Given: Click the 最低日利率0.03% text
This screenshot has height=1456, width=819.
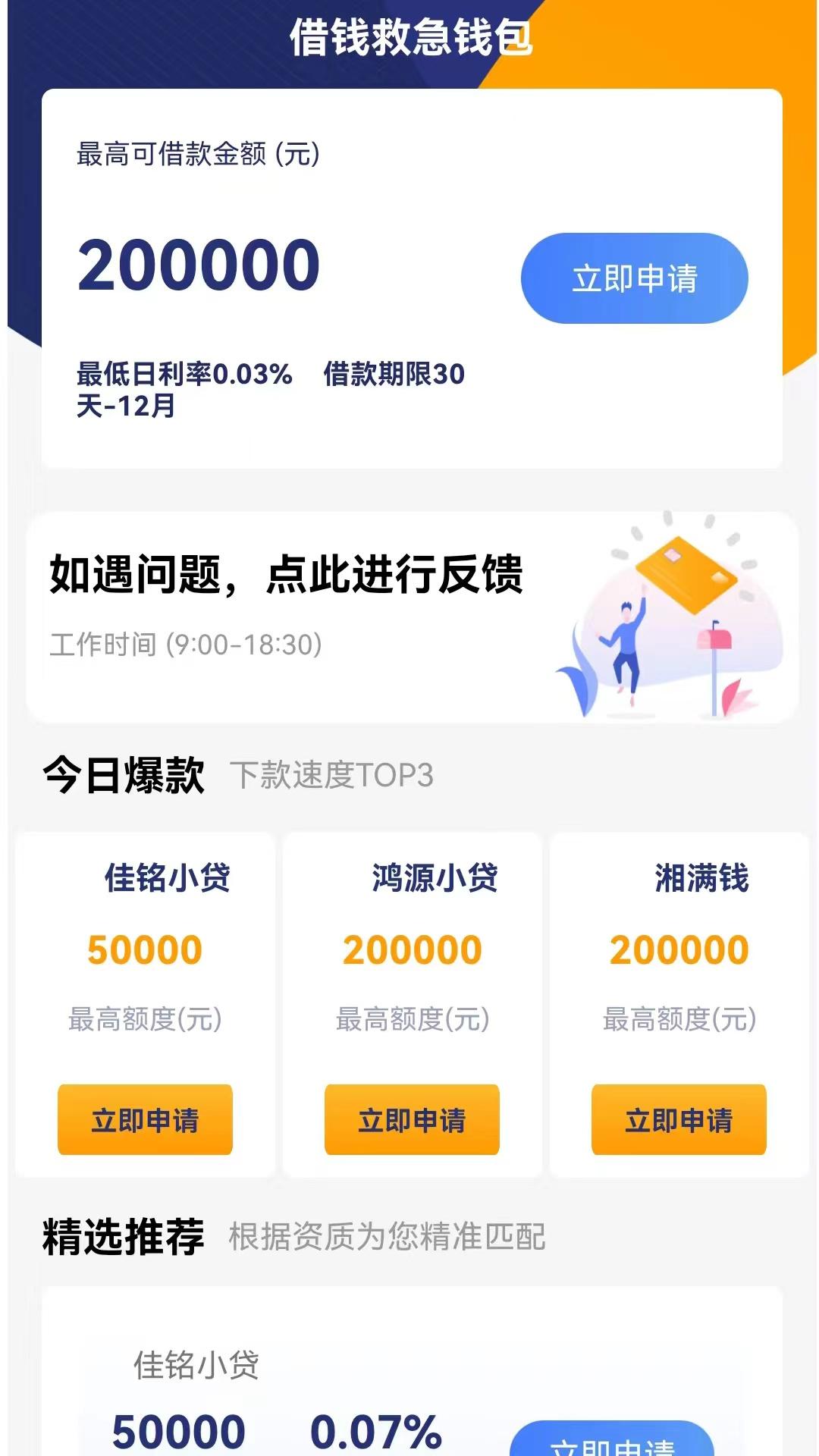Looking at the screenshot, I should [x=182, y=373].
